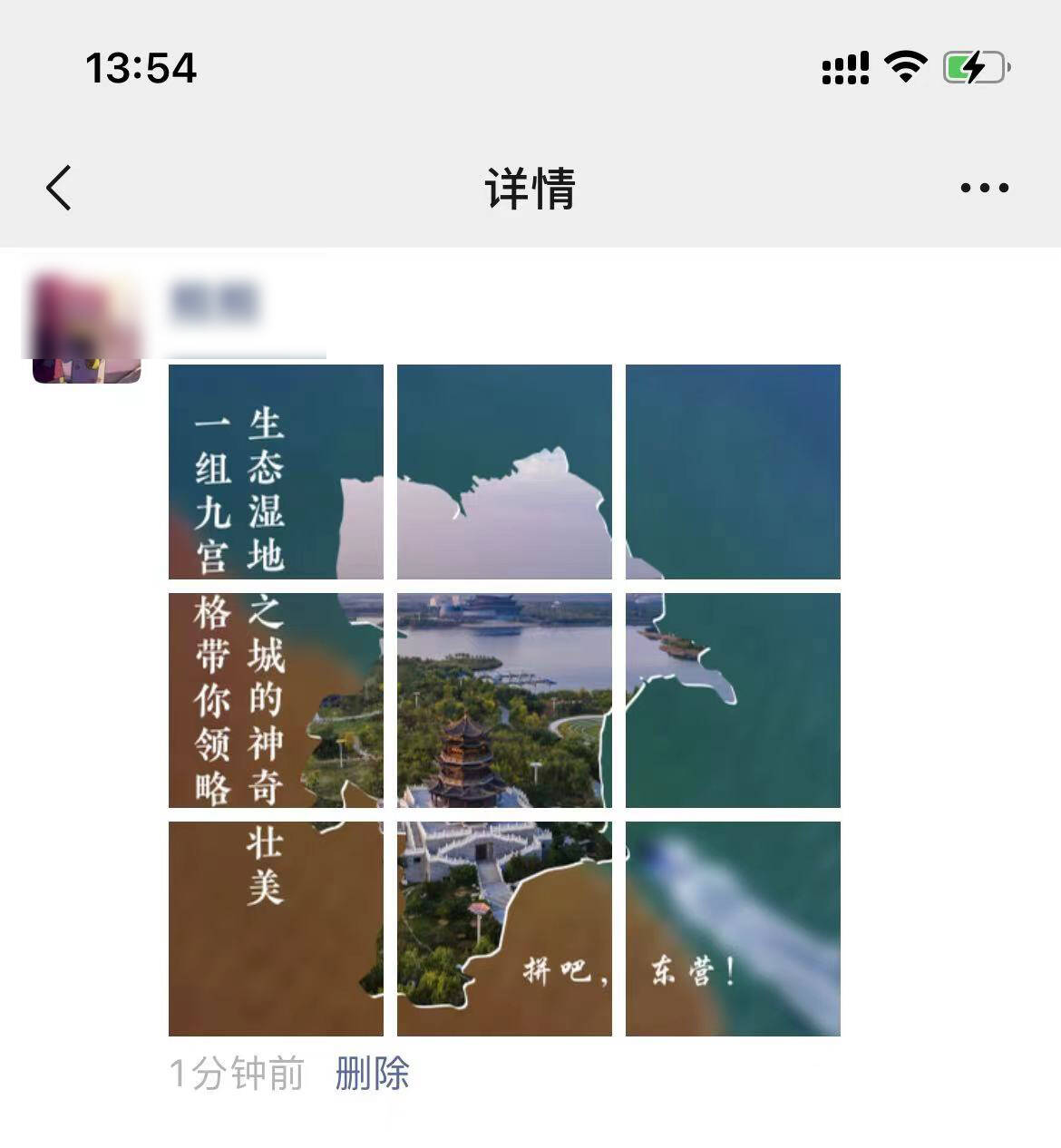The image size is (1061, 1148).
Task: Open the three-dot more options menu
Action: tap(984, 188)
